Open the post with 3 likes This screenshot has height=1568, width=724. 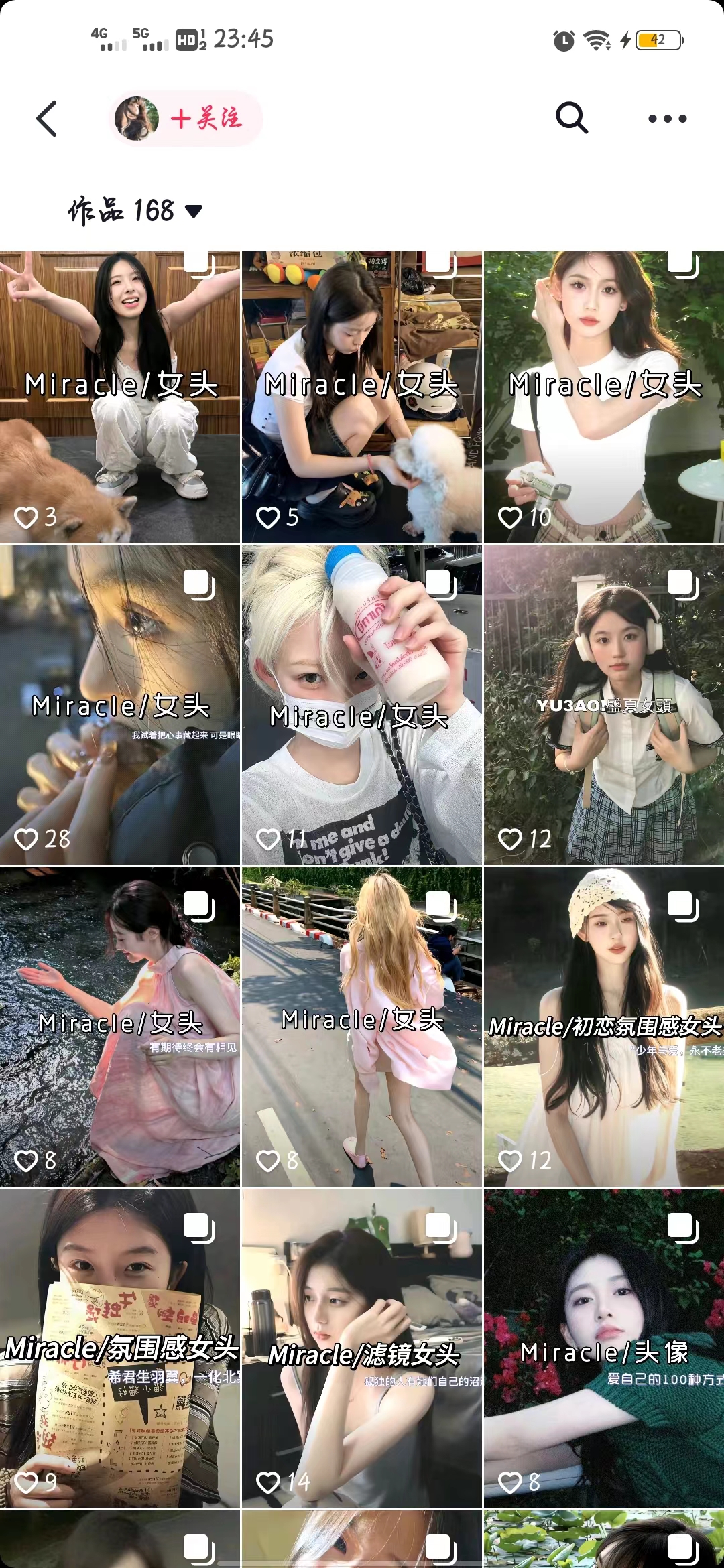pos(120,397)
